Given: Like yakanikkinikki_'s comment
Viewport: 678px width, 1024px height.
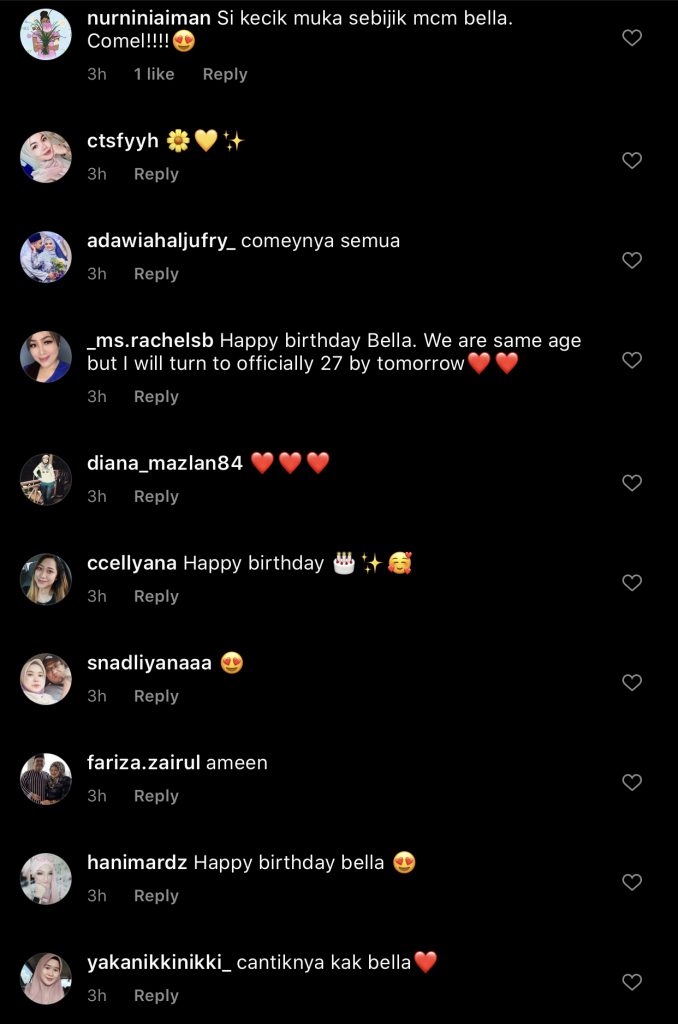Looking at the screenshot, I should point(632,982).
